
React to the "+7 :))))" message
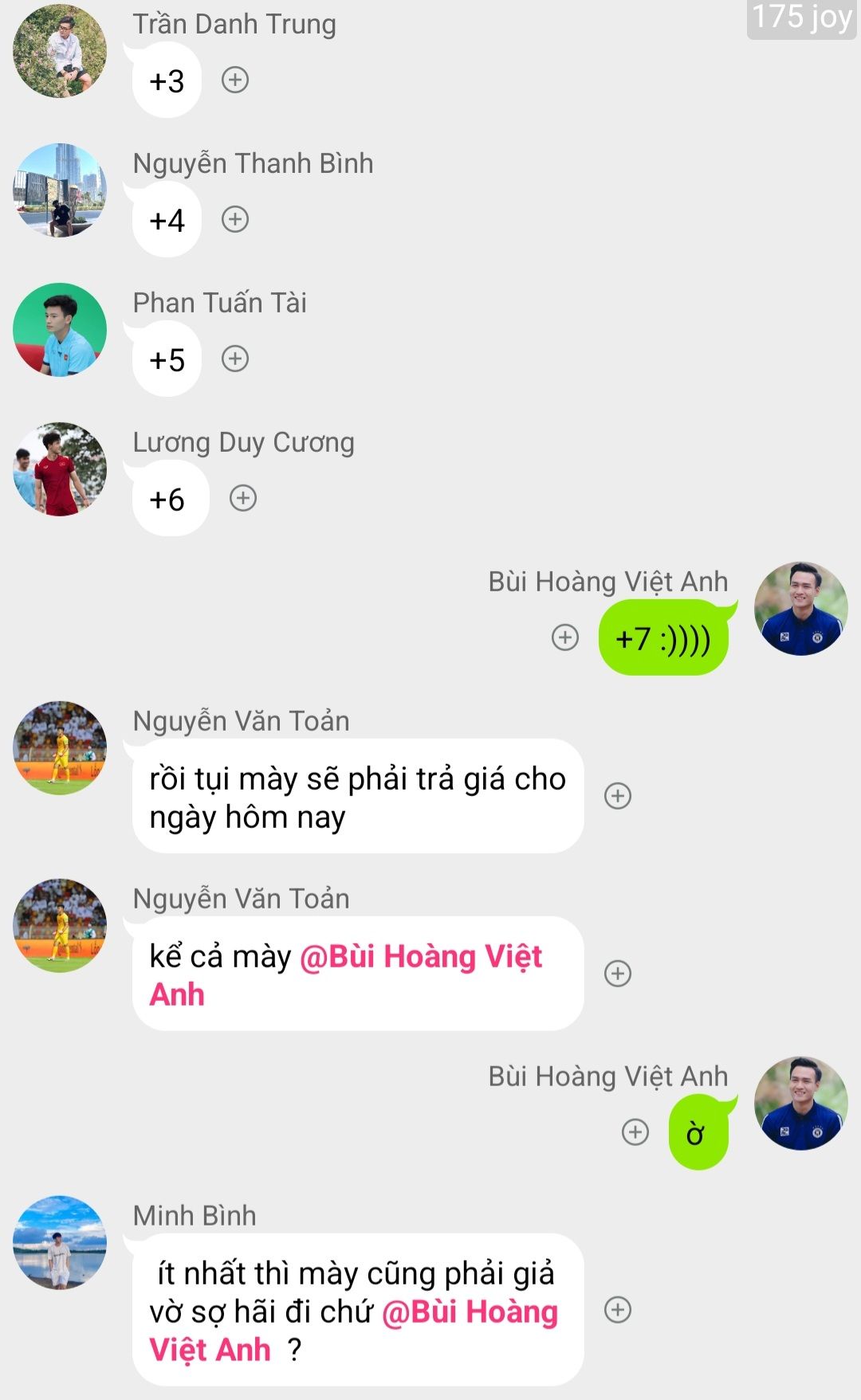(565, 637)
